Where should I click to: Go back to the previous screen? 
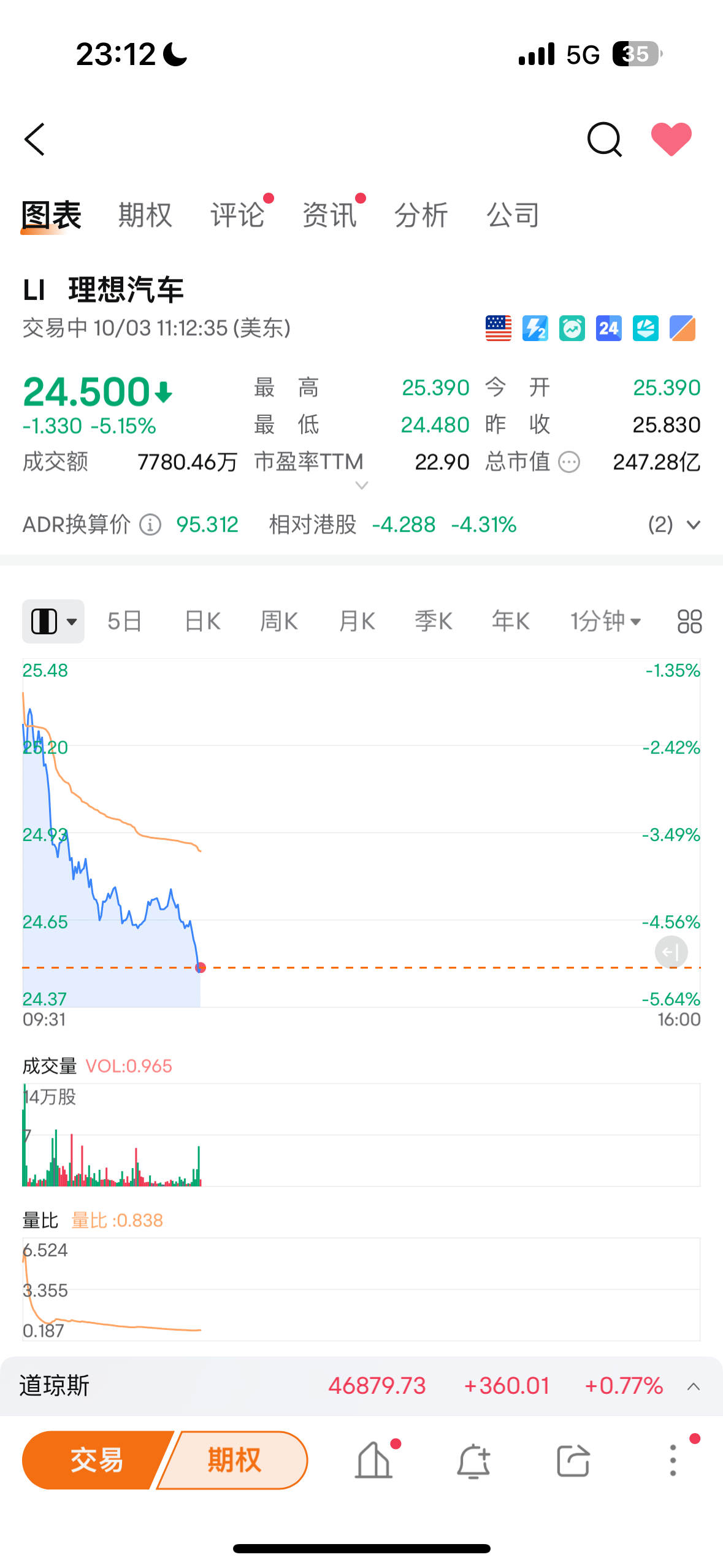(35, 139)
